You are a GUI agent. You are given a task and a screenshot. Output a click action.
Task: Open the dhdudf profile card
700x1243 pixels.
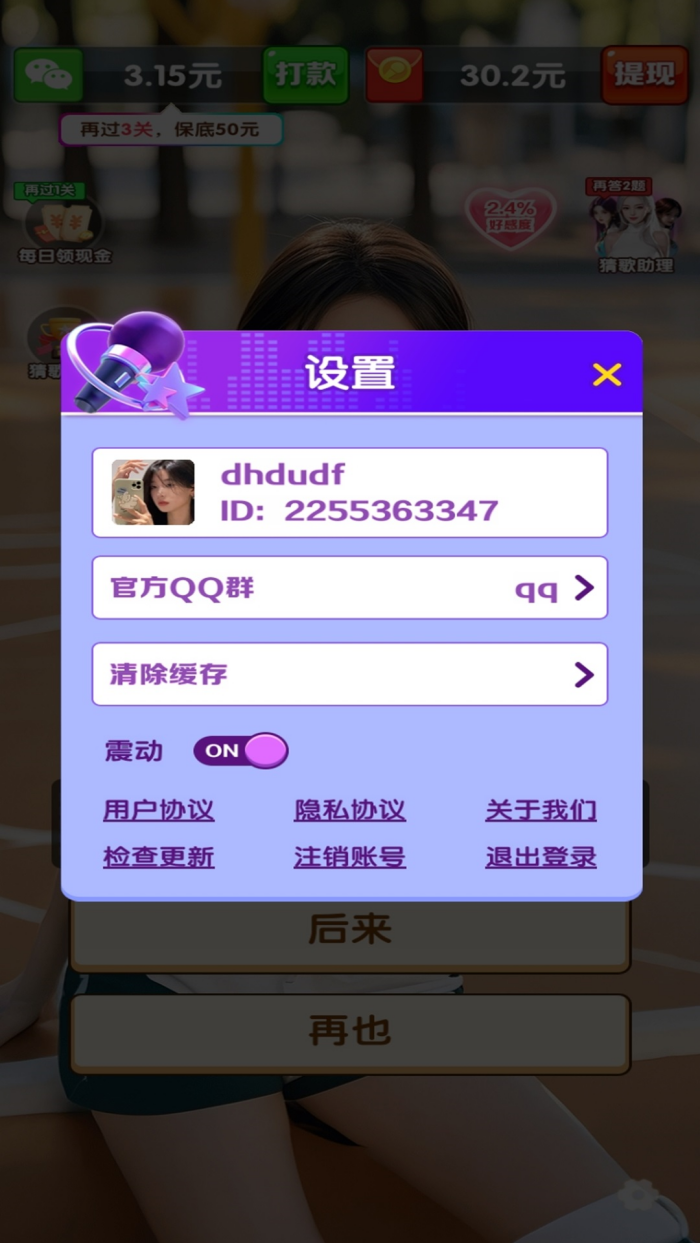coord(350,493)
